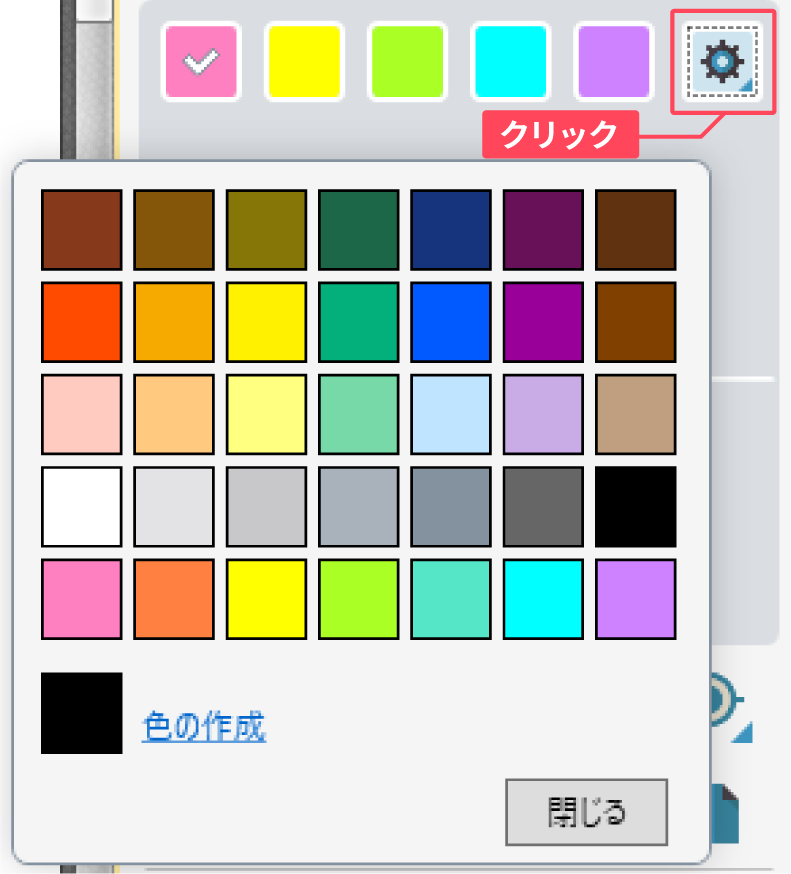
Task: Close the palette with 閉じる button
Action: coord(586,812)
